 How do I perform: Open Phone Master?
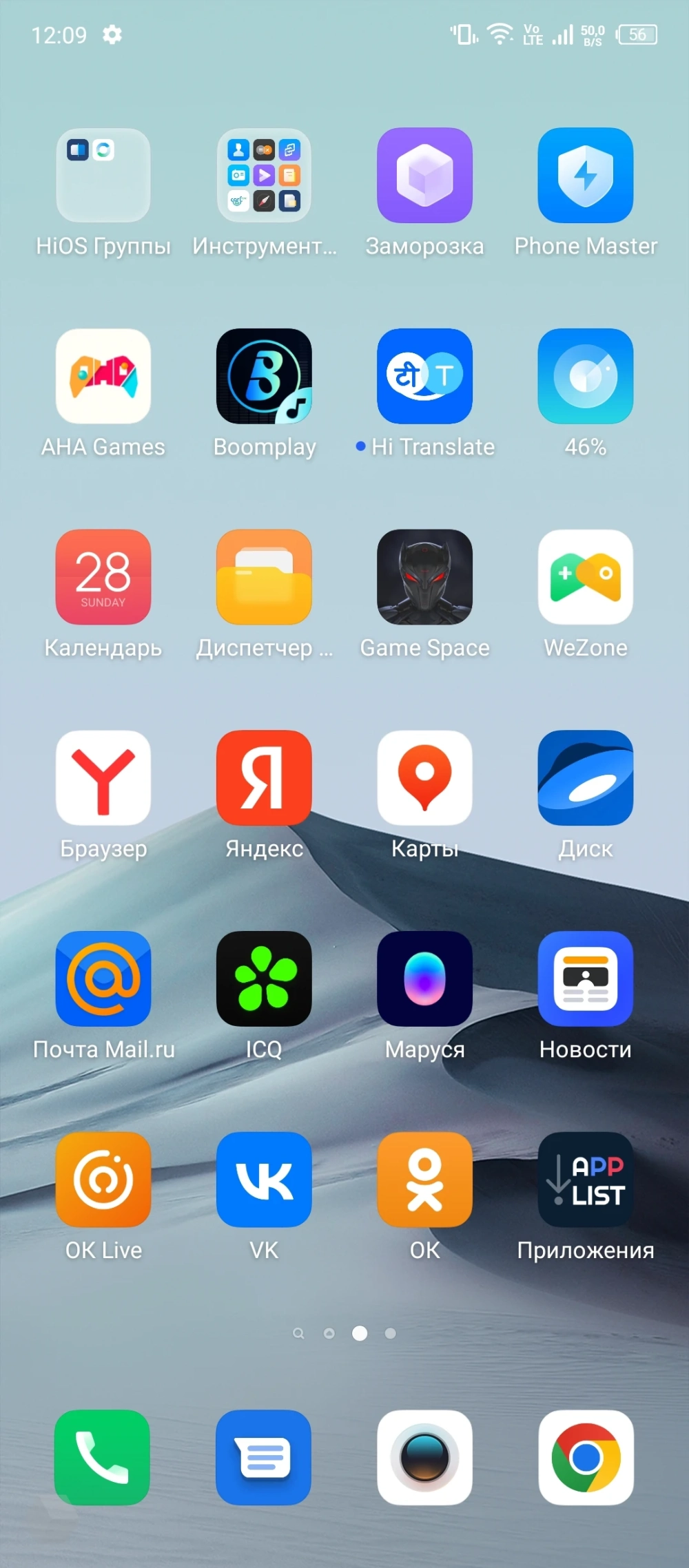[585, 176]
